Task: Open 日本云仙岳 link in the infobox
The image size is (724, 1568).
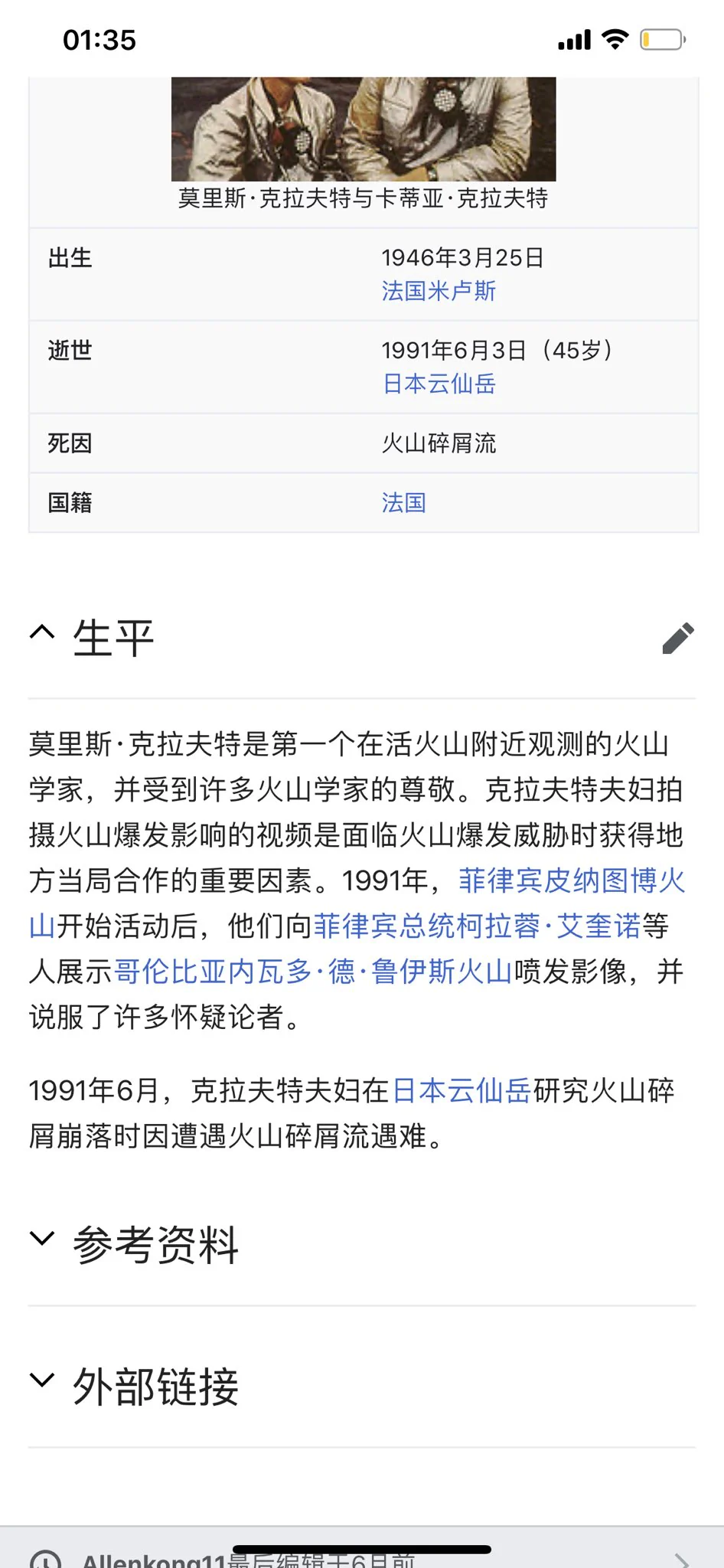Action: point(439,384)
